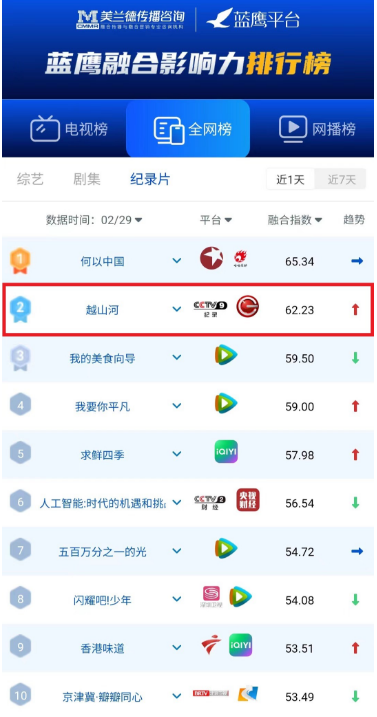
Task: Expand the 越山河 row chevron
Action: click(177, 309)
